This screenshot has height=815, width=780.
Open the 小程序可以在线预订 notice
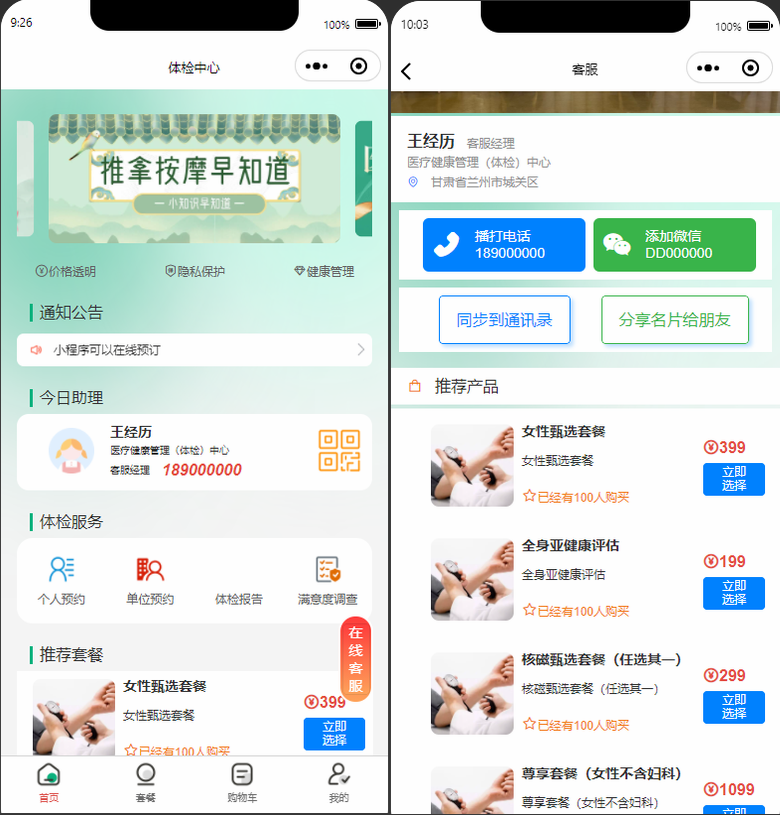click(x=194, y=350)
